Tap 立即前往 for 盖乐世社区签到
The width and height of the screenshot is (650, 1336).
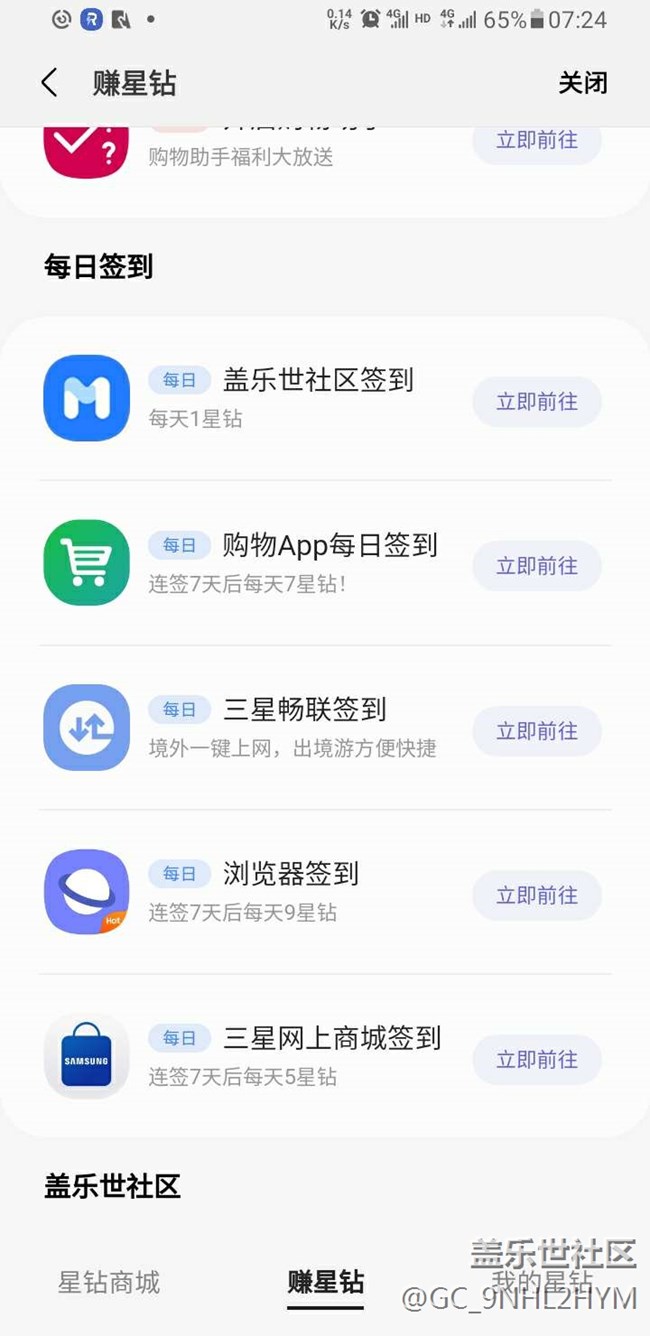(x=537, y=402)
